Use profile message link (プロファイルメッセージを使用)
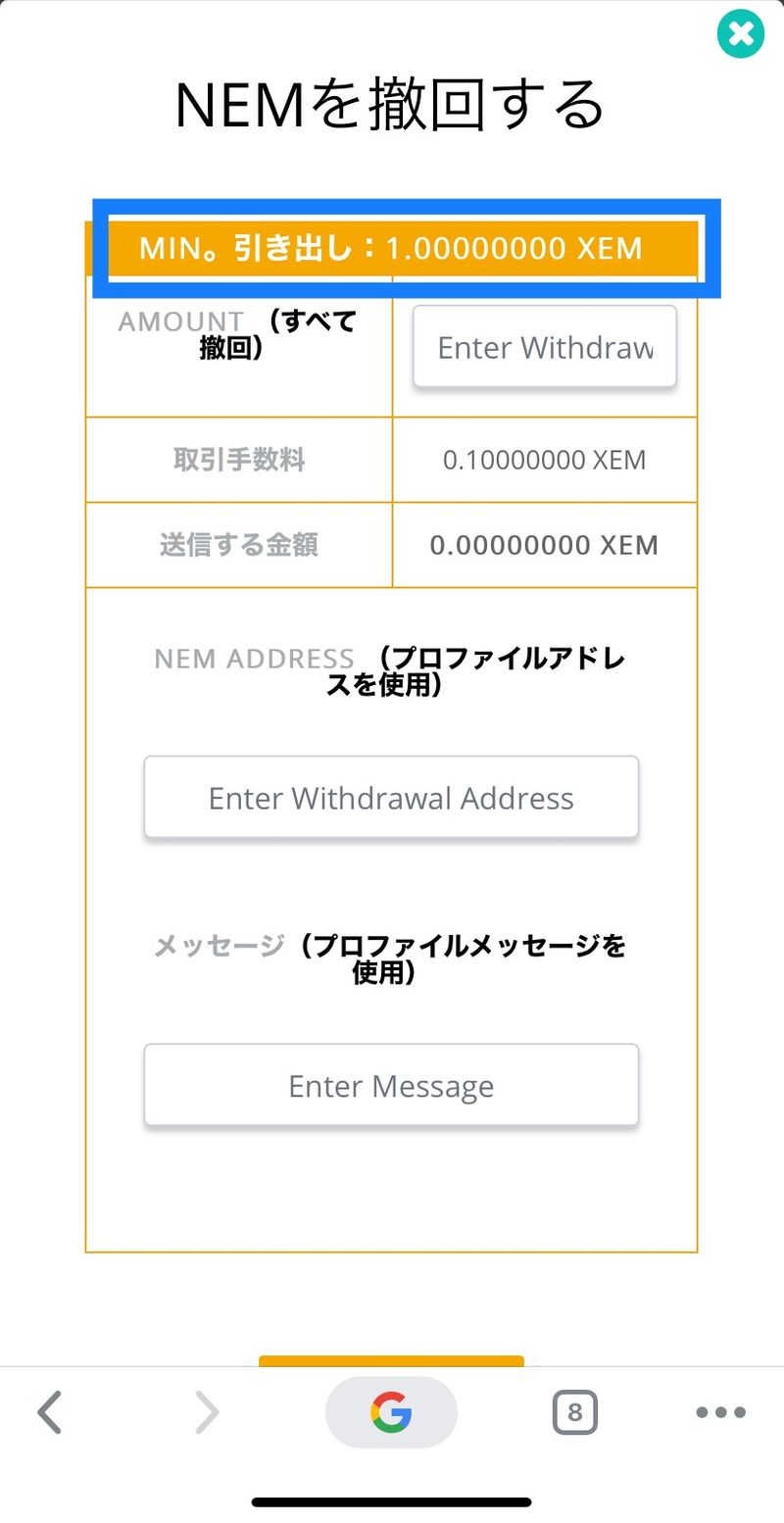The height and width of the screenshot is (1523, 784). coord(461,958)
